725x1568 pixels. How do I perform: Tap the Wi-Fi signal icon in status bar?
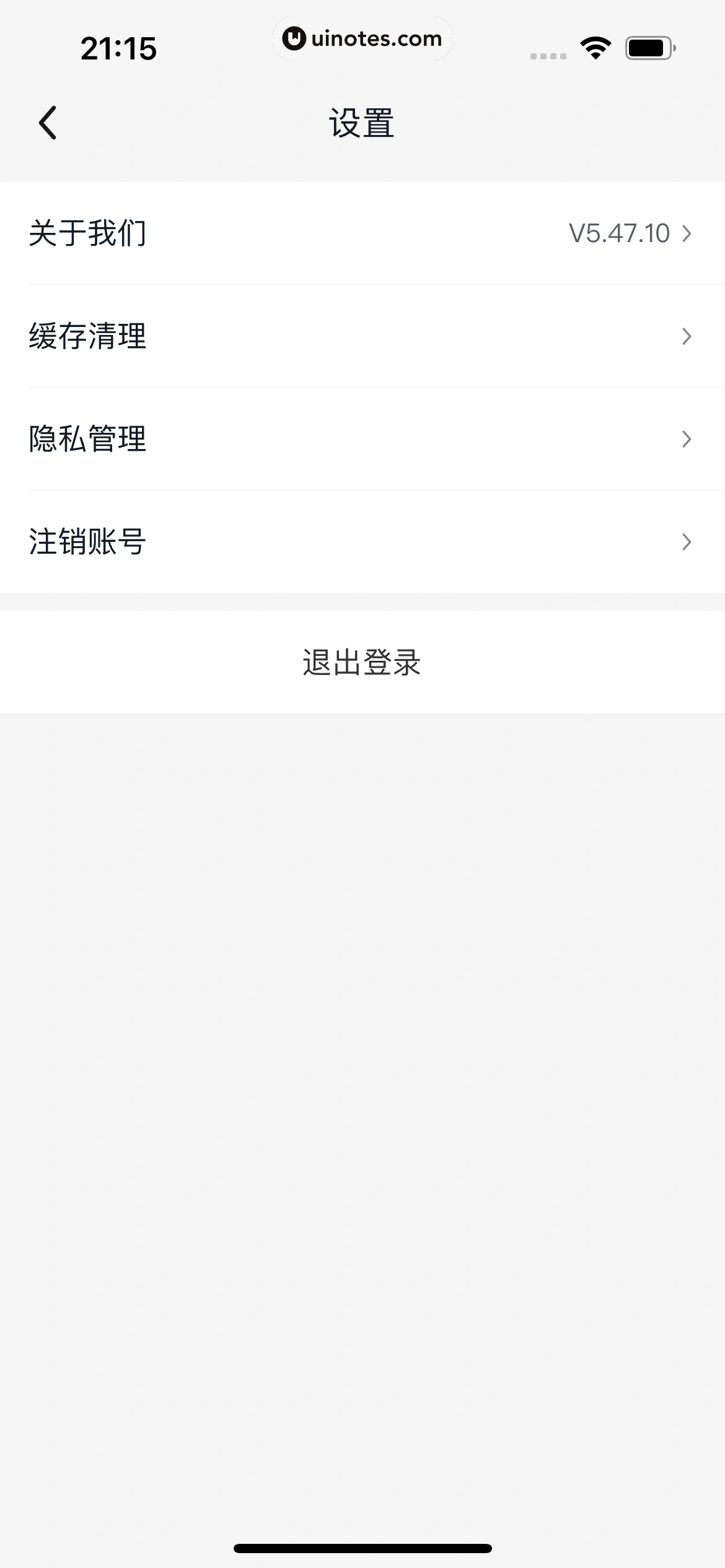[x=594, y=46]
